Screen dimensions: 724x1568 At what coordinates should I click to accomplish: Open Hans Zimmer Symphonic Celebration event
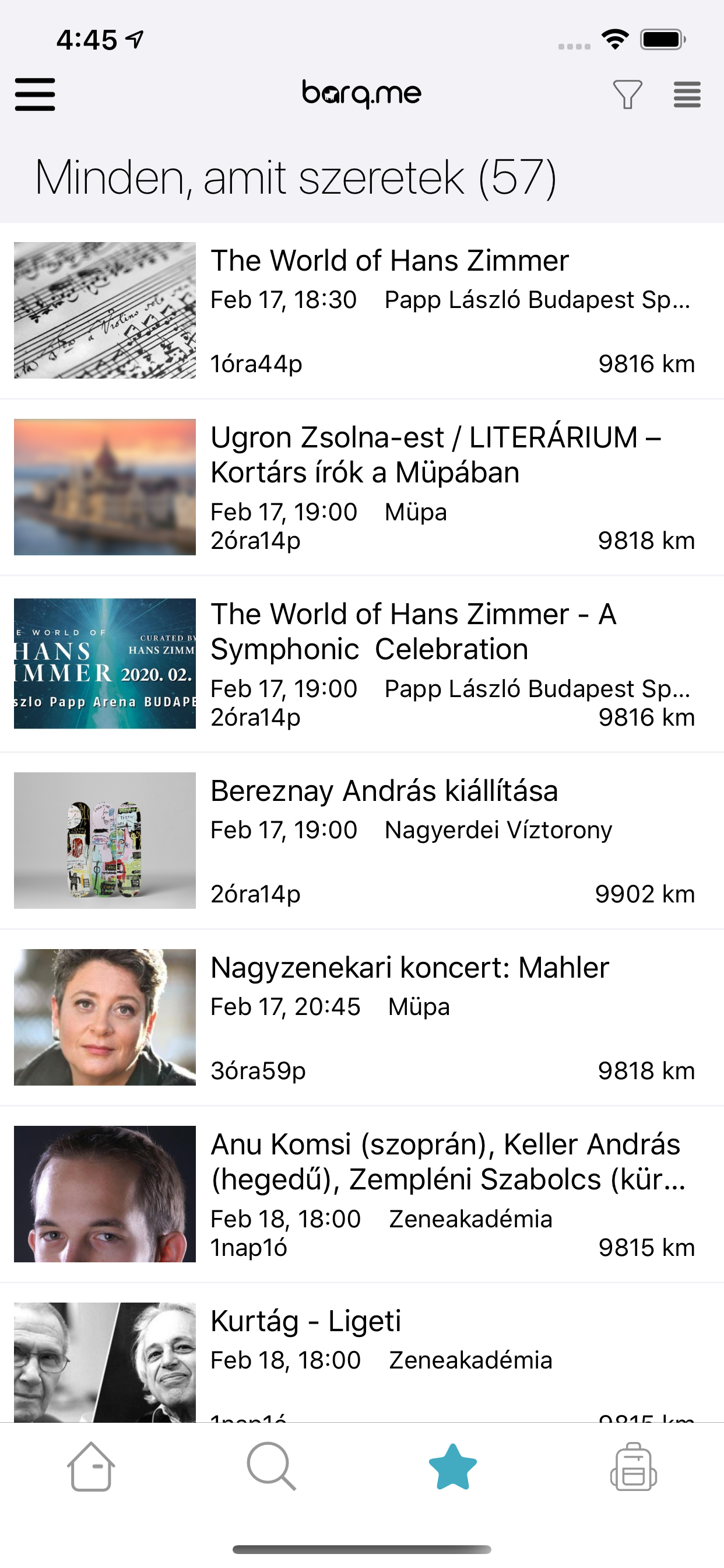click(414, 631)
